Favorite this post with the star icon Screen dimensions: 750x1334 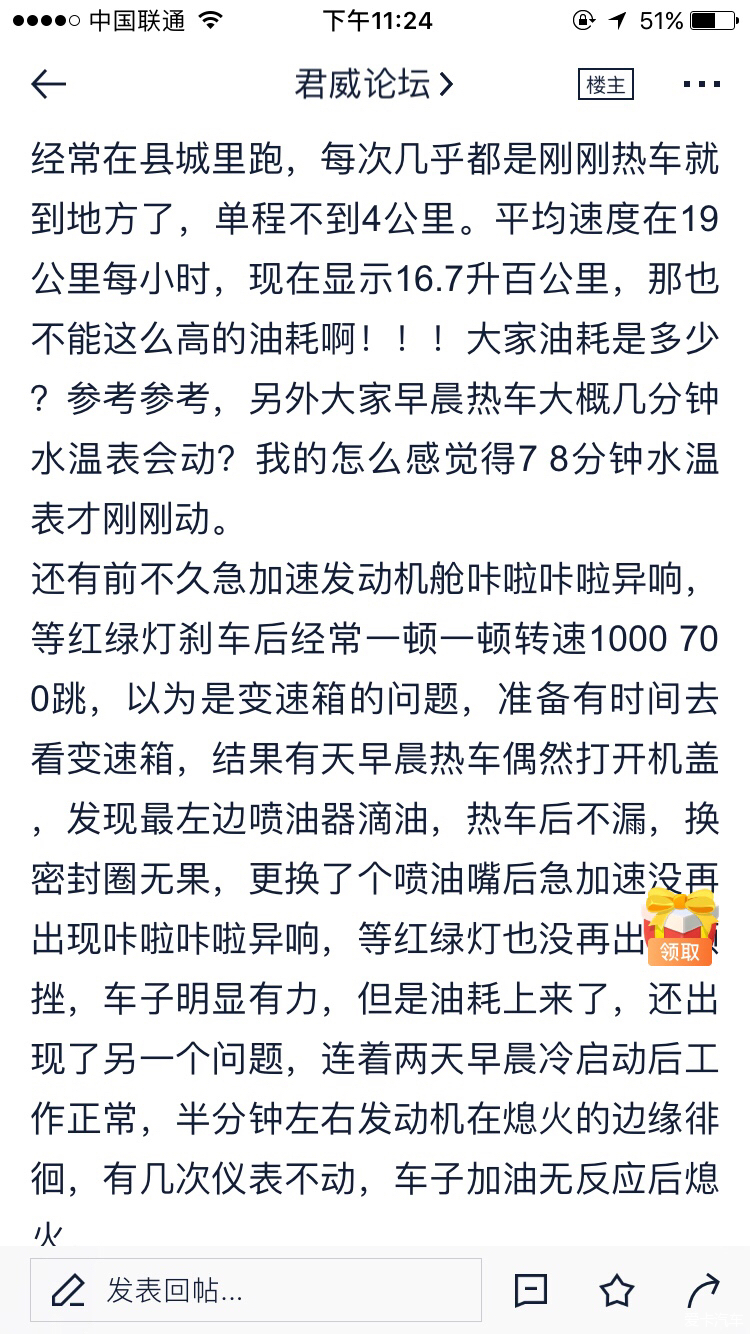tap(617, 1291)
